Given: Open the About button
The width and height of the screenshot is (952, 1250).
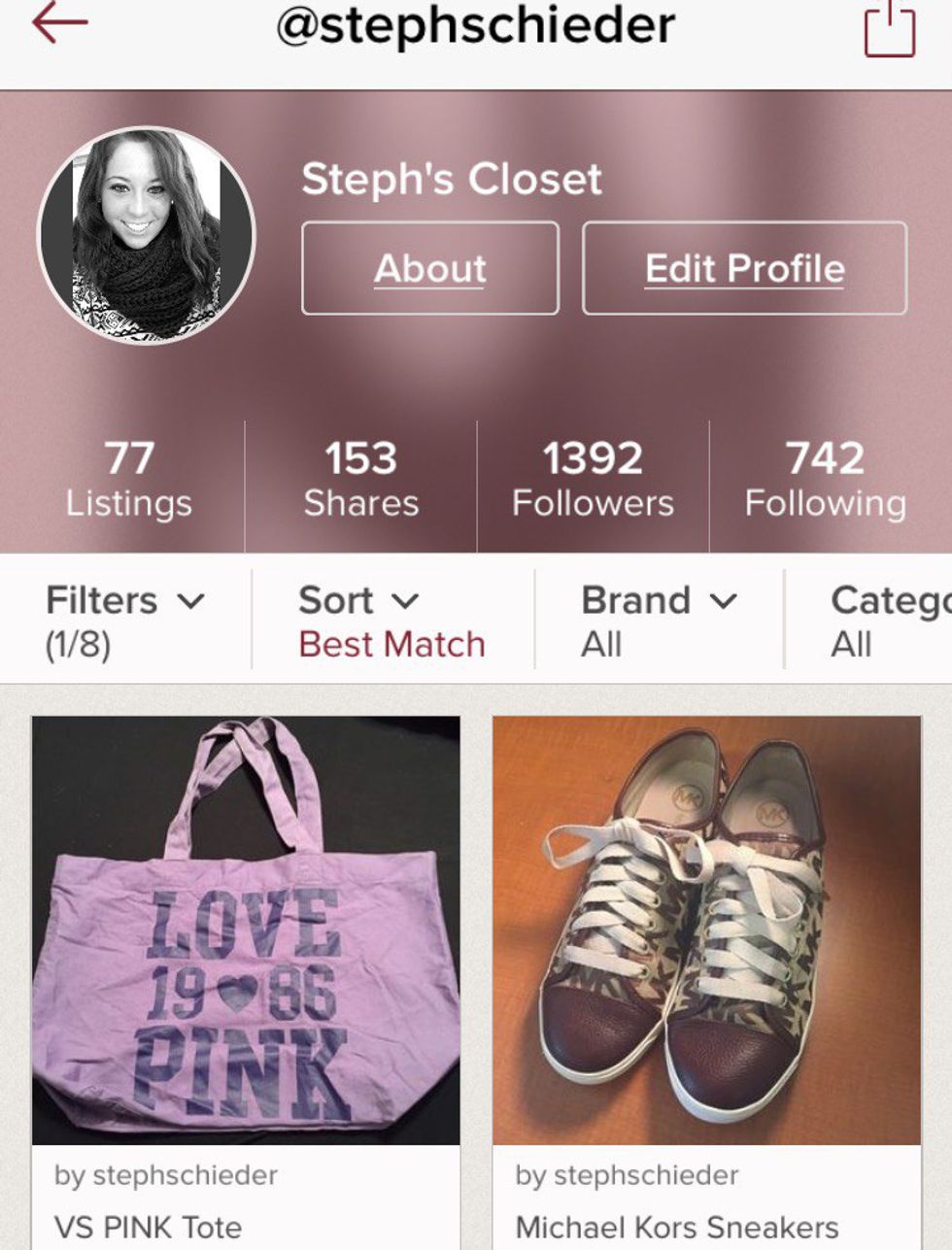Looking at the screenshot, I should (429, 269).
